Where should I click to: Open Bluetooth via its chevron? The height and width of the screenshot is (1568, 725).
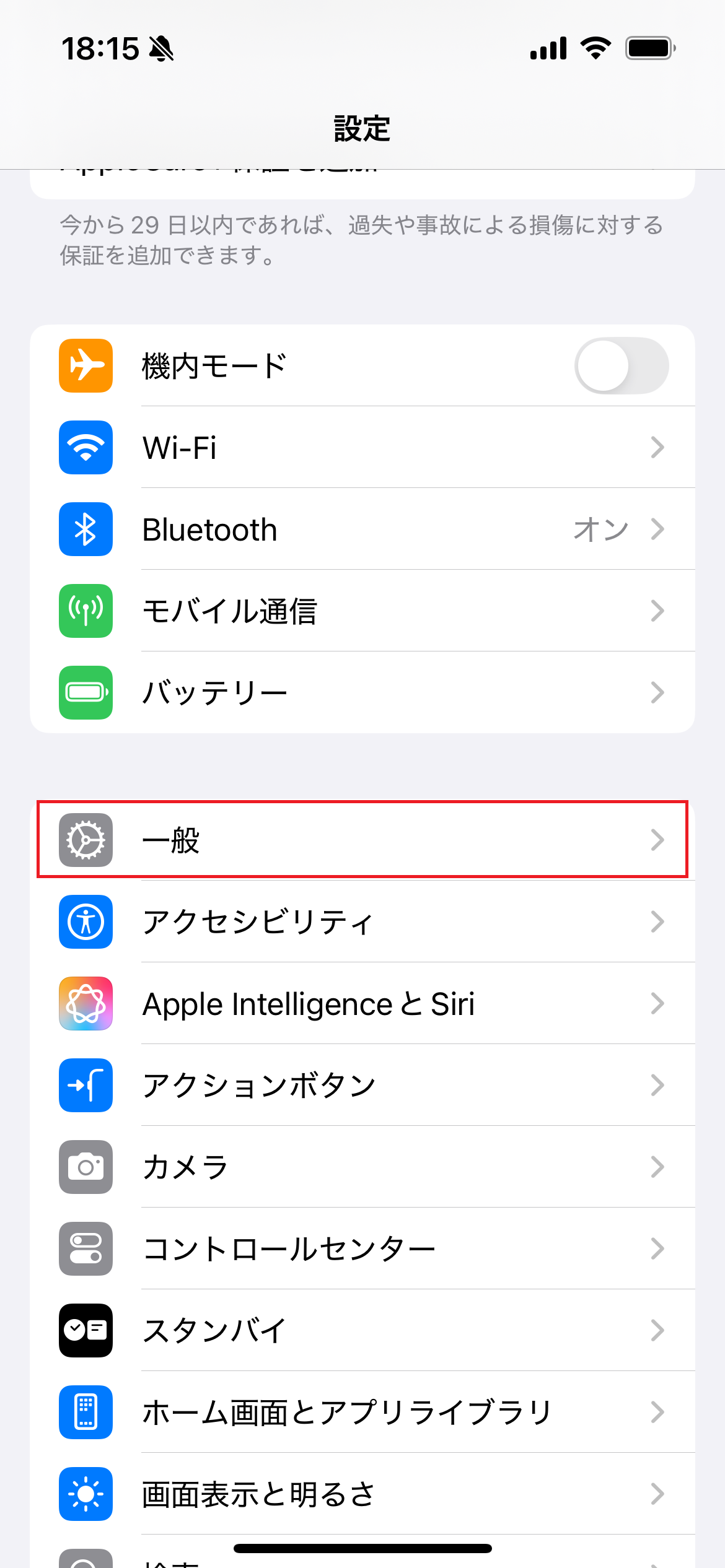click(x=658, y=529)
